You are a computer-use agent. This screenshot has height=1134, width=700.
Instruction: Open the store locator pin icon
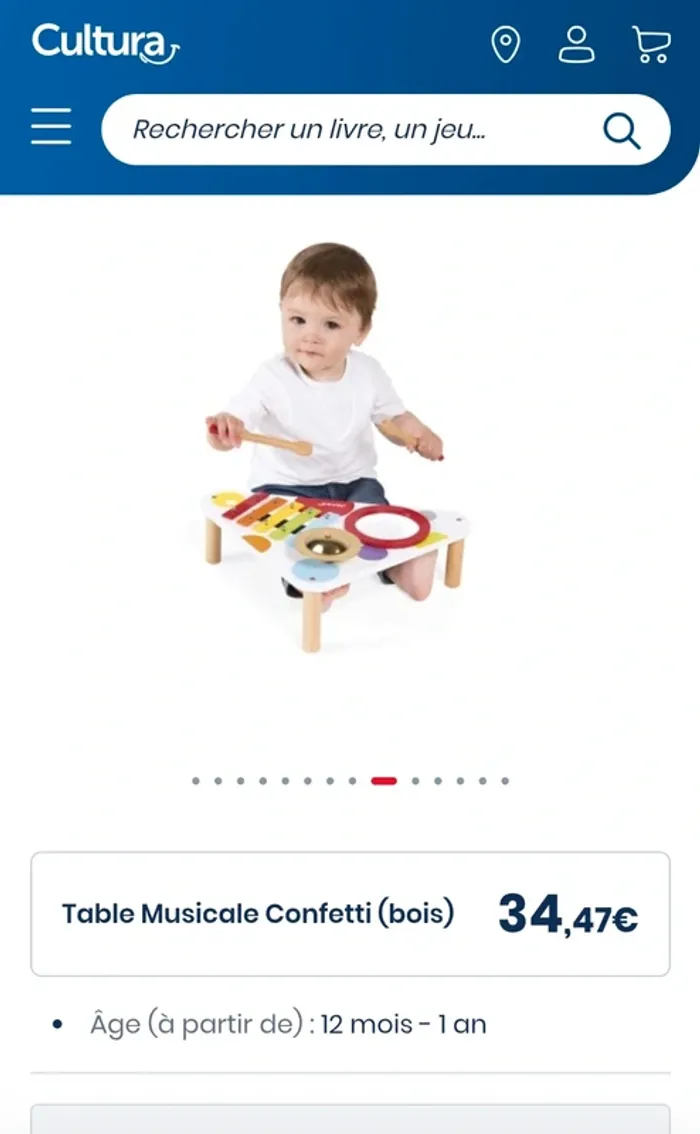coord(506,45)
